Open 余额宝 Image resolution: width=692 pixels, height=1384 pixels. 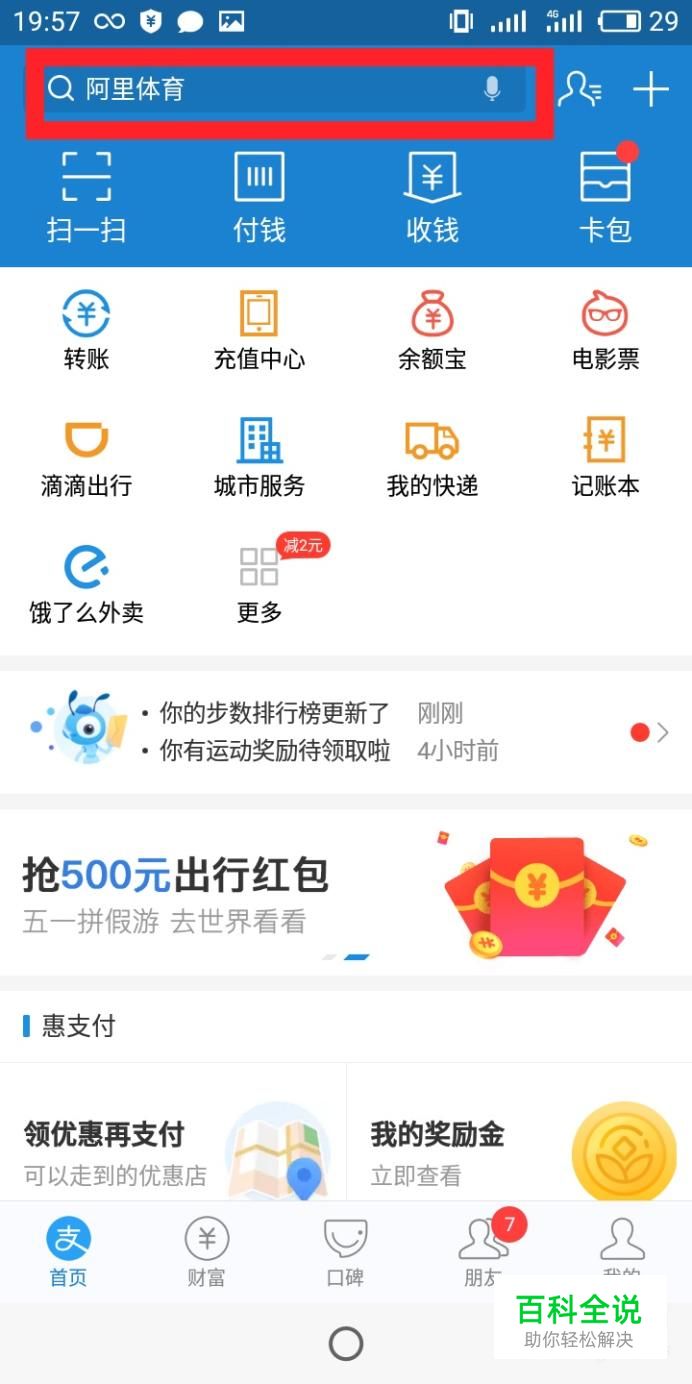[432, 330]
